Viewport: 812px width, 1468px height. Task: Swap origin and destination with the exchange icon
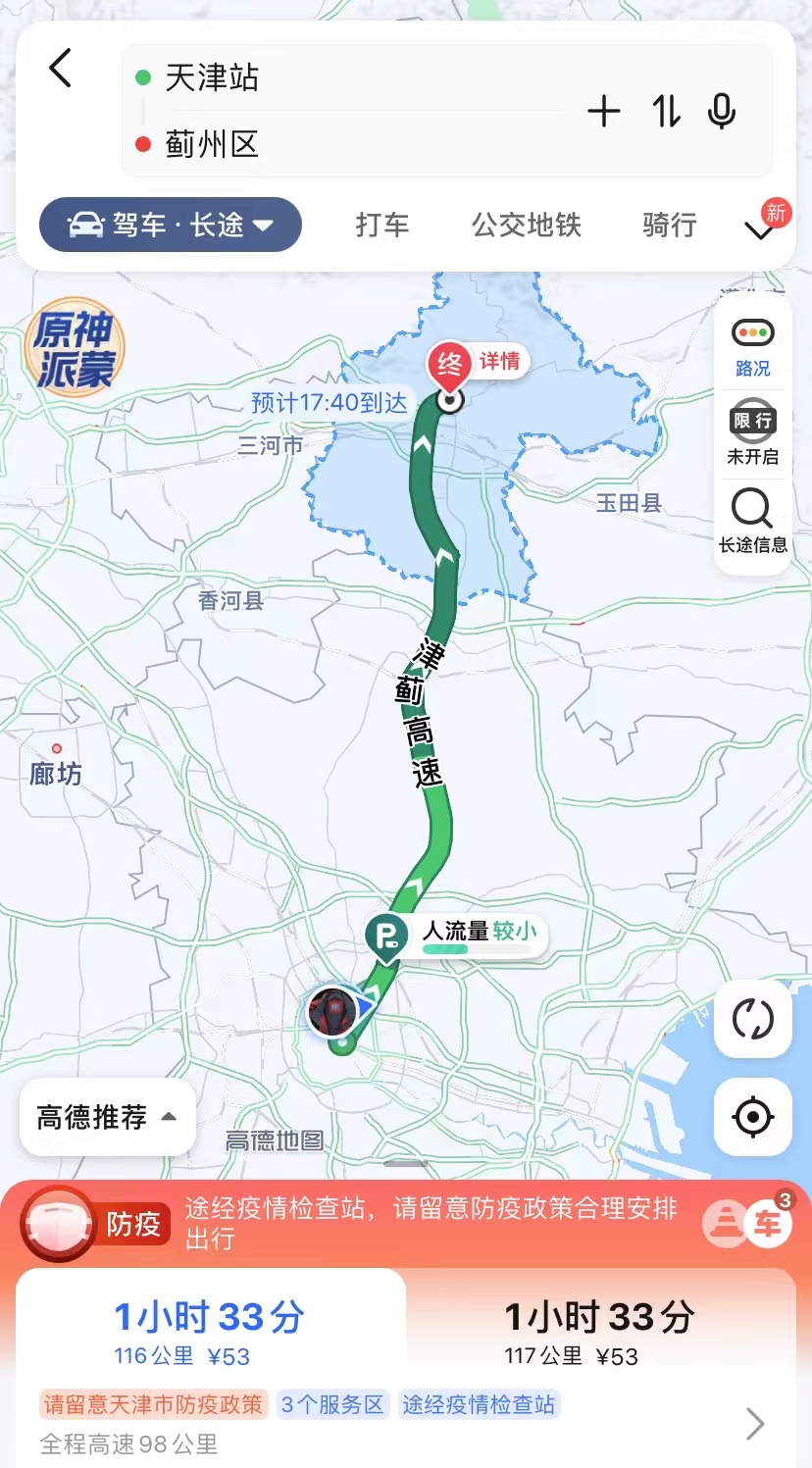[x=664, y=112]
